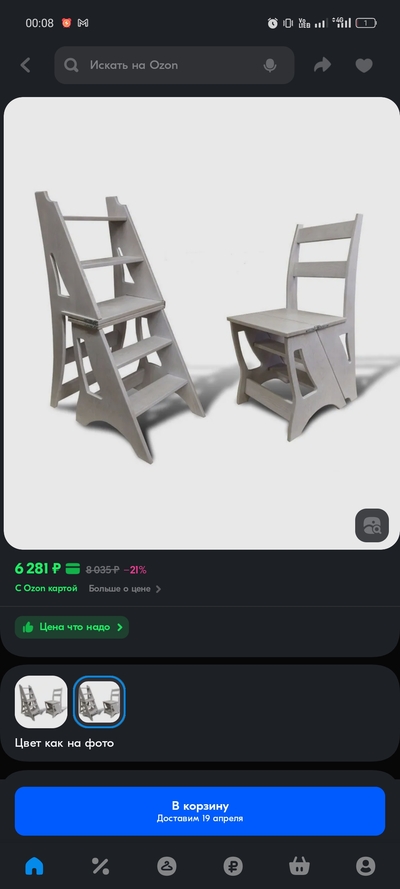Open the discounts percent tab

point(100,866)
